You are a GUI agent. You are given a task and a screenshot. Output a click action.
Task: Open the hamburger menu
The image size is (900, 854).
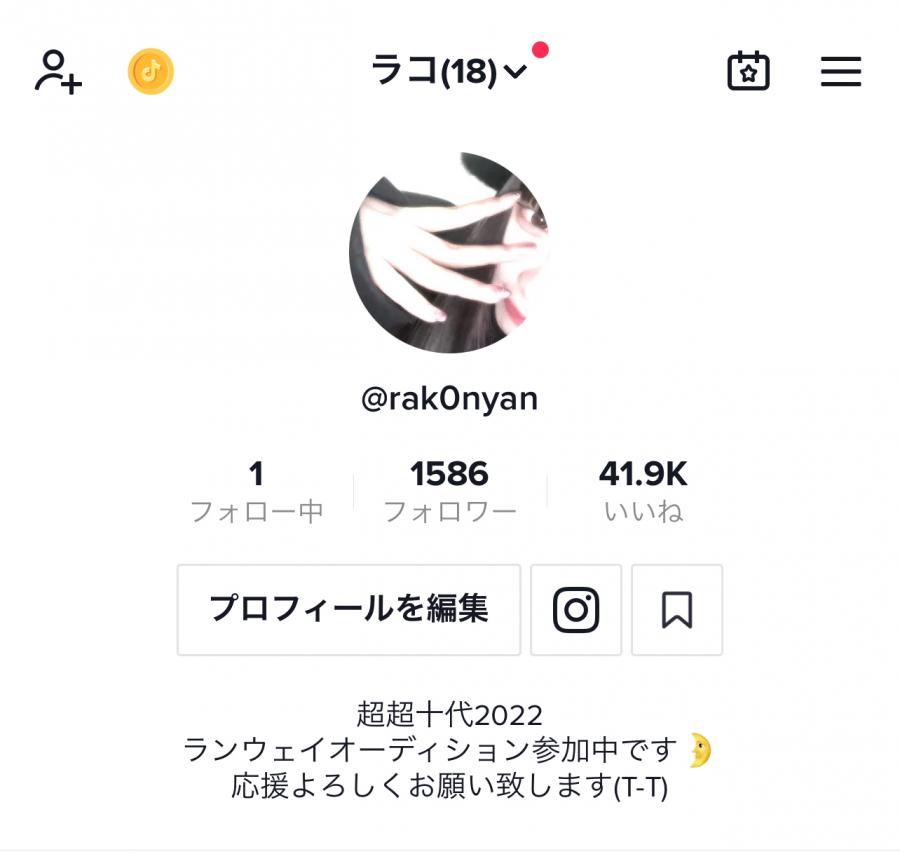(x=841, y=72)
